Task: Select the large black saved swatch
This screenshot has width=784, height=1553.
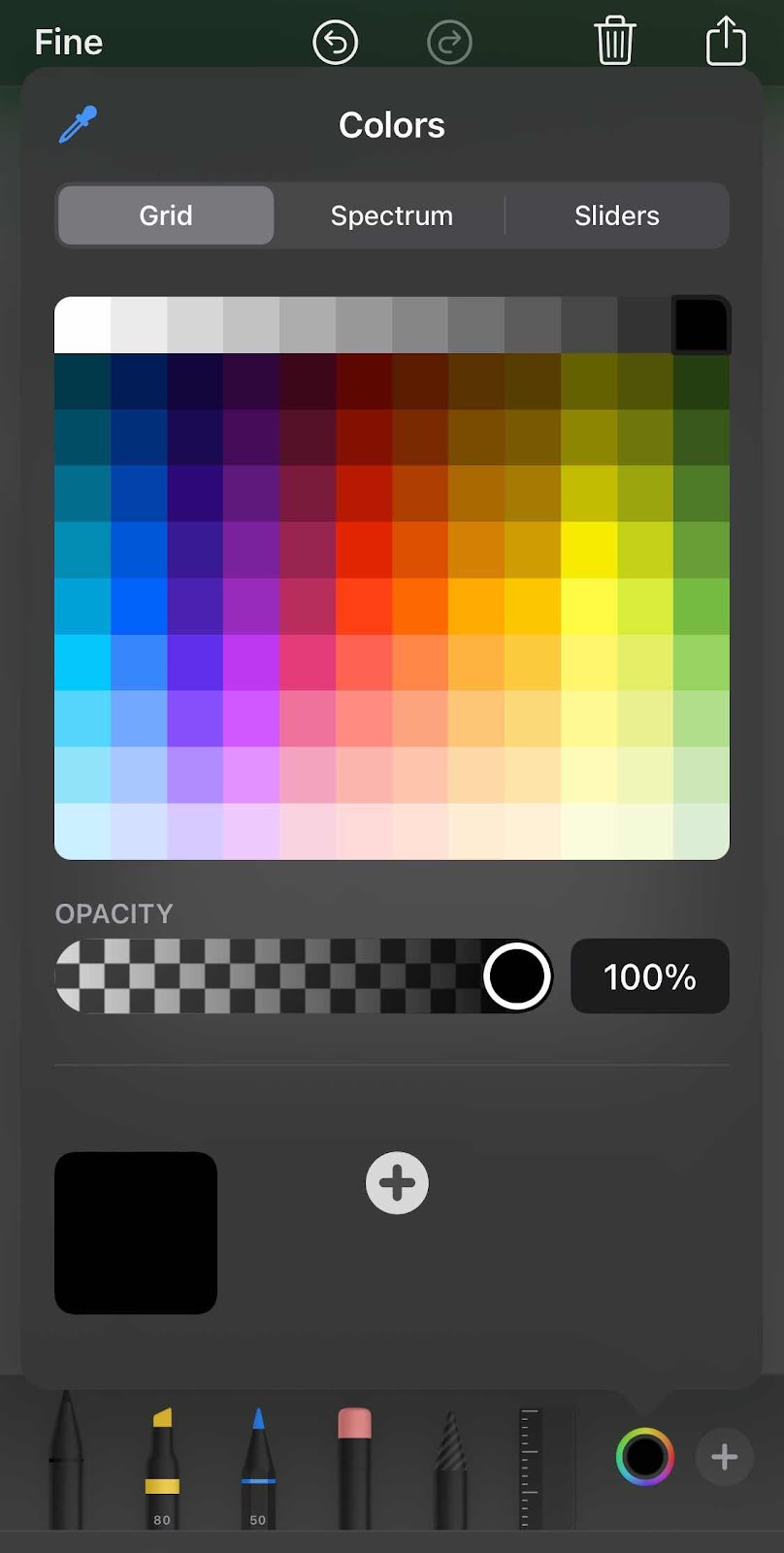Action: [x=136, y=1233]
